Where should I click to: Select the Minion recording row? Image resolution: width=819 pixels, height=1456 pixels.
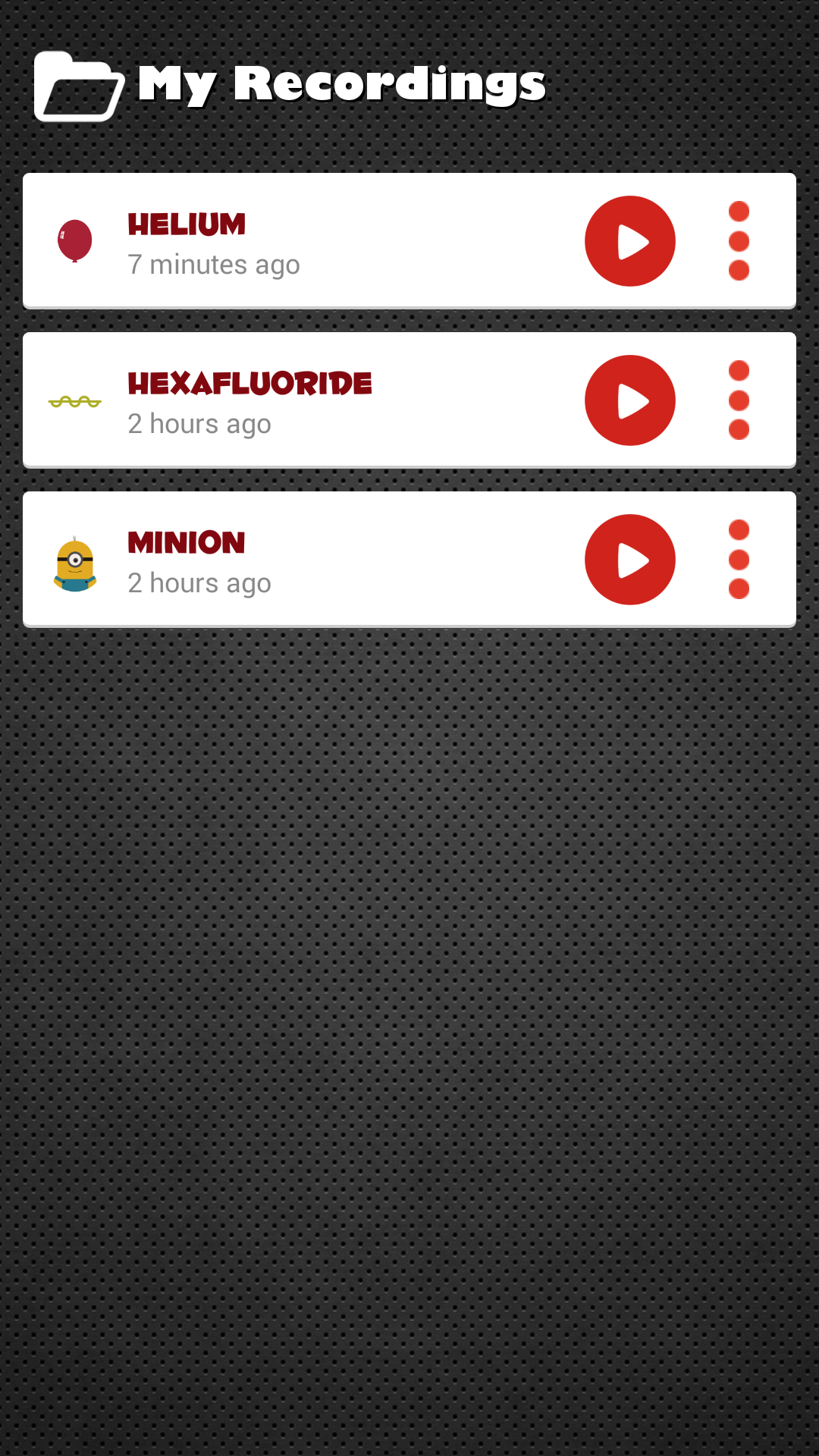(409, 559)
